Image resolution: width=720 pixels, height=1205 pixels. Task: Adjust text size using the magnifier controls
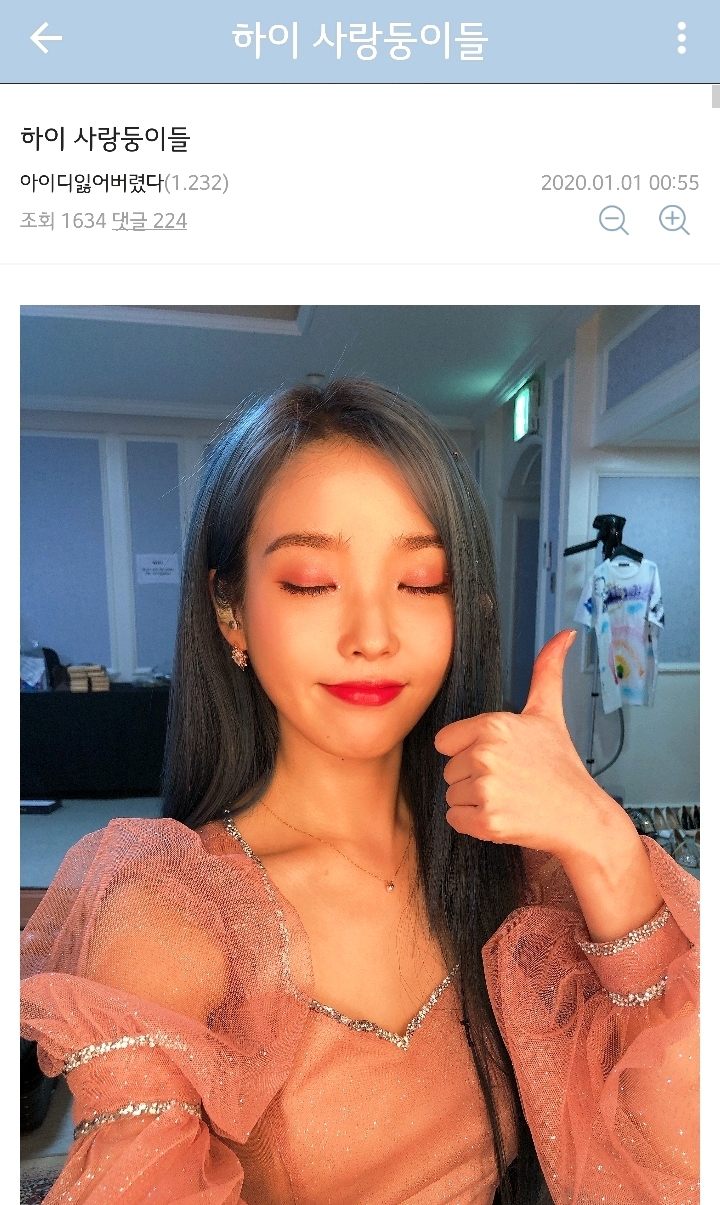pos(644,220)
